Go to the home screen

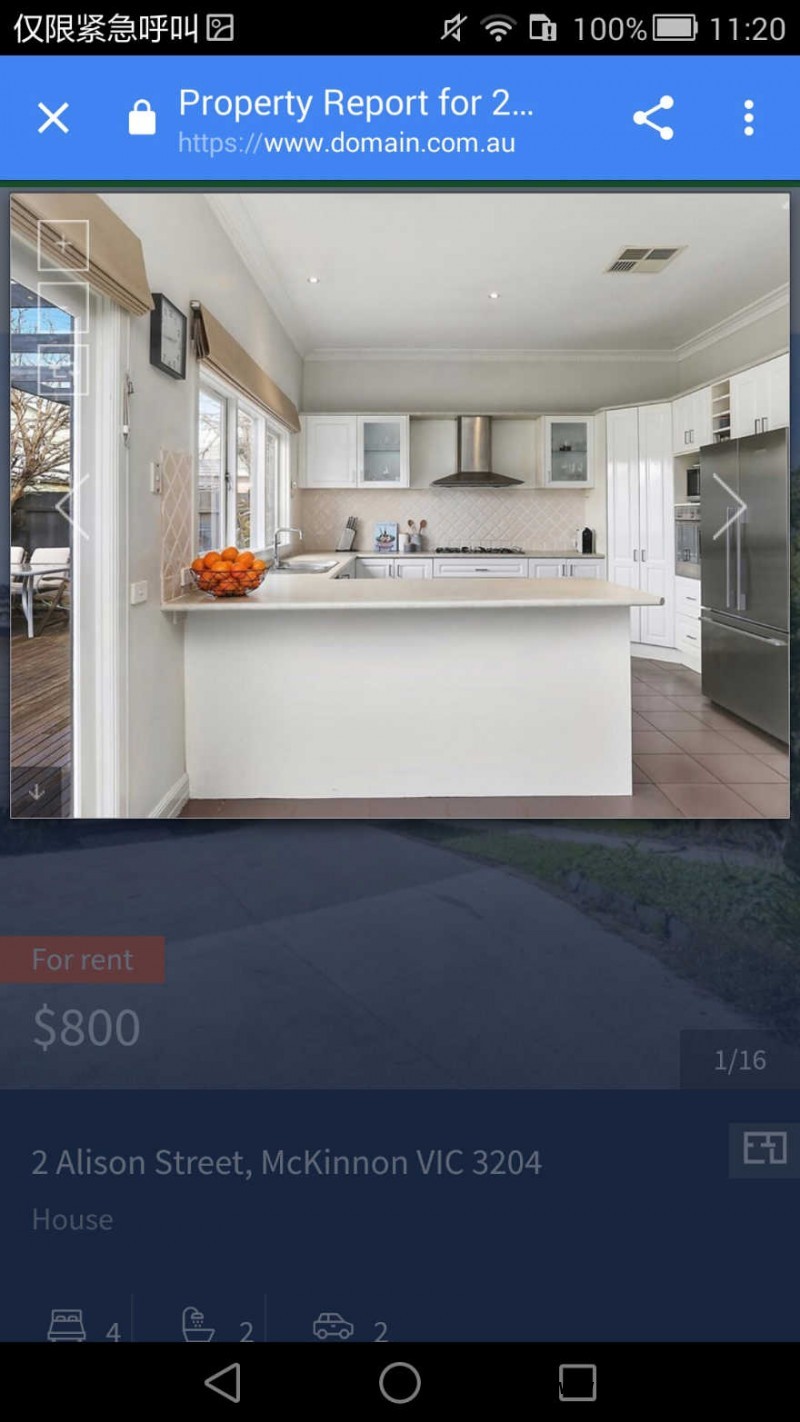pos(400,1383)
